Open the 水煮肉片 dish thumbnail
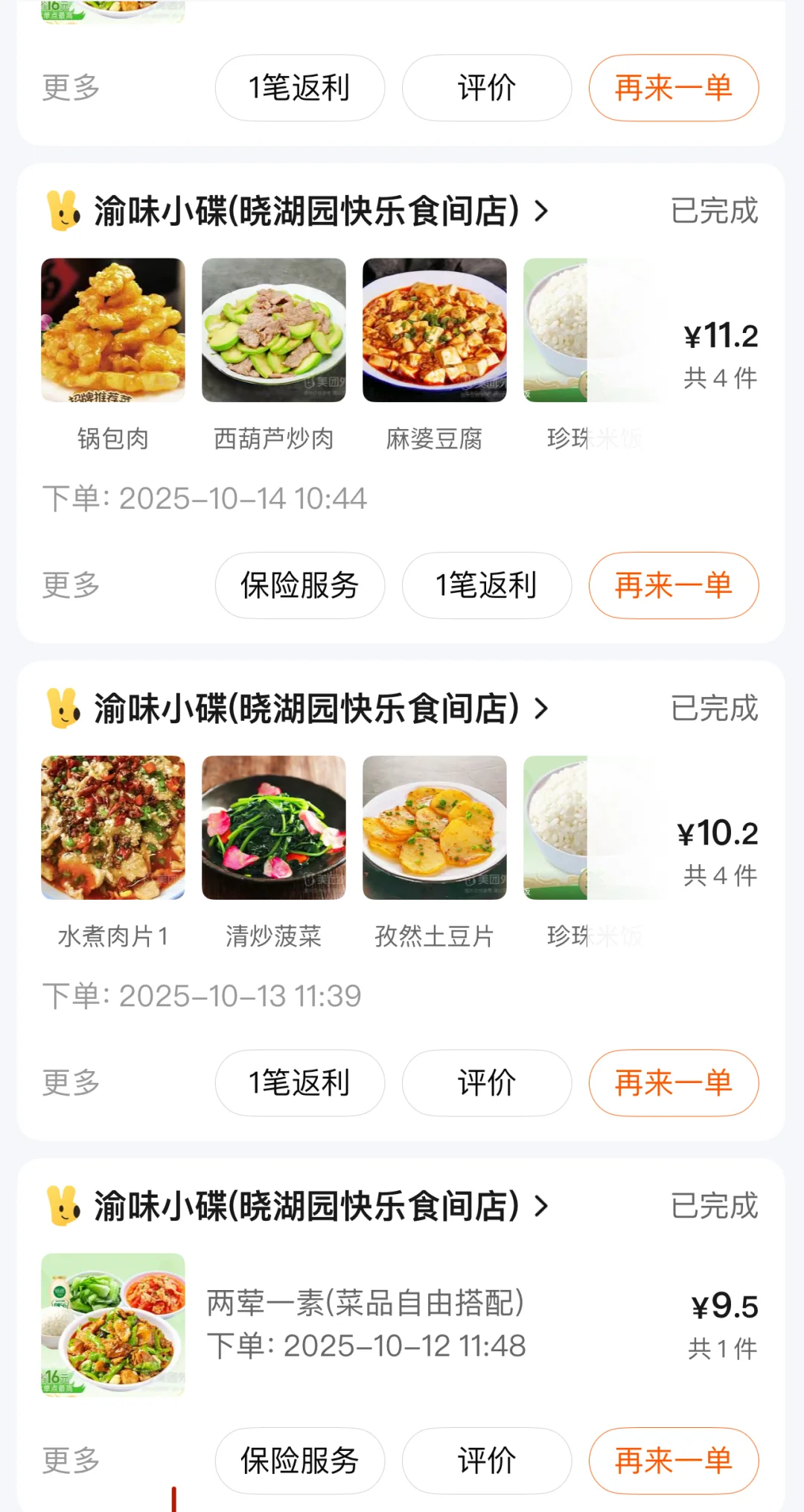 [x=113, y=828]
